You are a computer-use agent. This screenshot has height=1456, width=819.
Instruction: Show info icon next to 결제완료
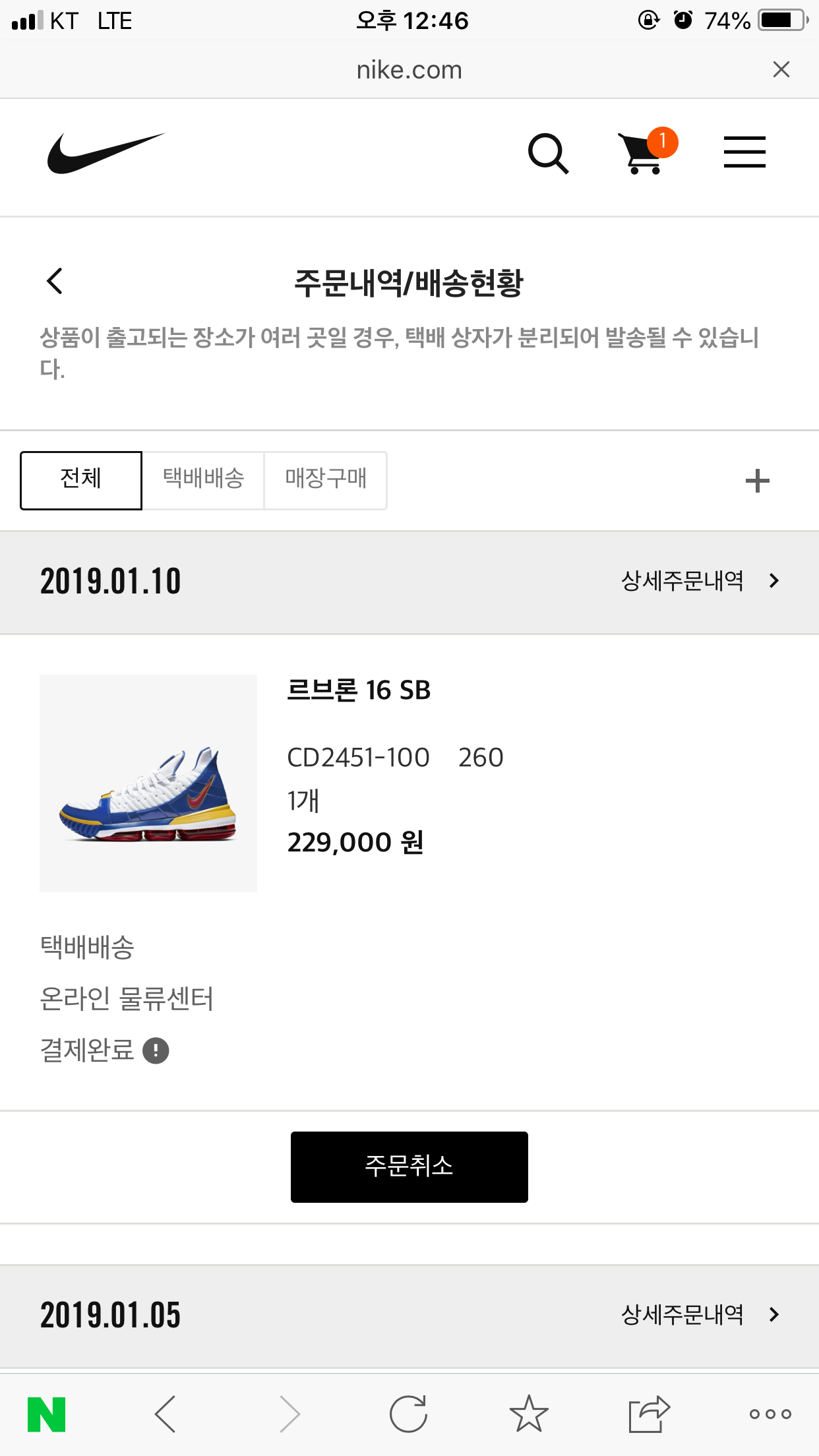[156, 1050]
